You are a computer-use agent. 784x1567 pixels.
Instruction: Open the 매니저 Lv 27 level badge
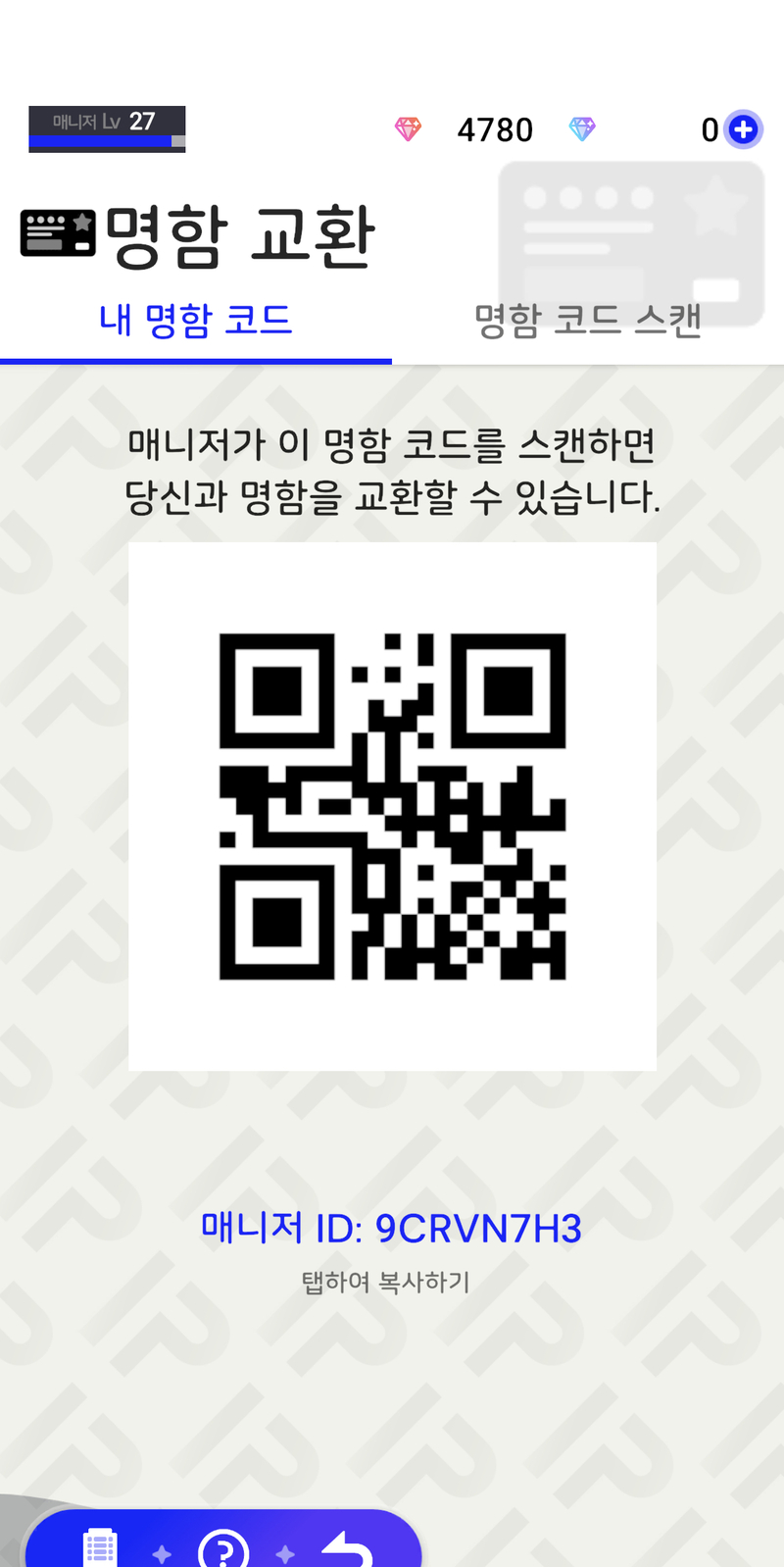coord(107,128)
